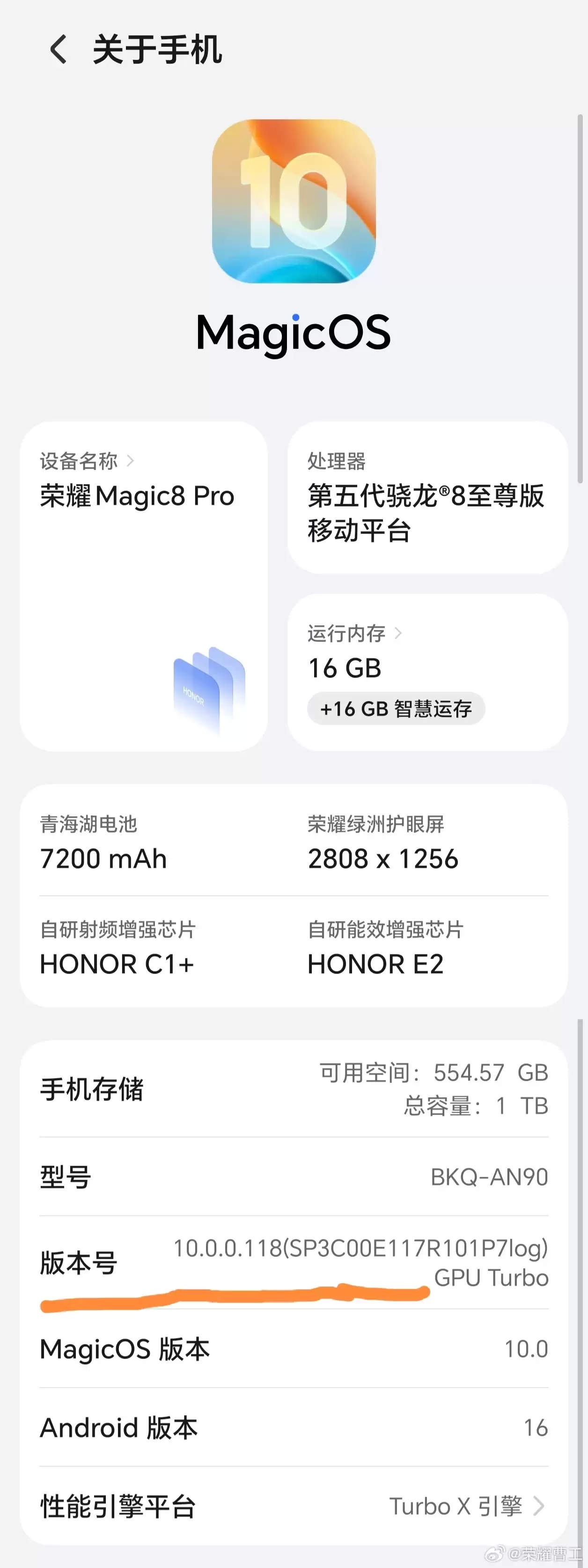Click the 关于手机 title text
The width and height of the screenshot is (588, 1568).
[x=157, y=52]
